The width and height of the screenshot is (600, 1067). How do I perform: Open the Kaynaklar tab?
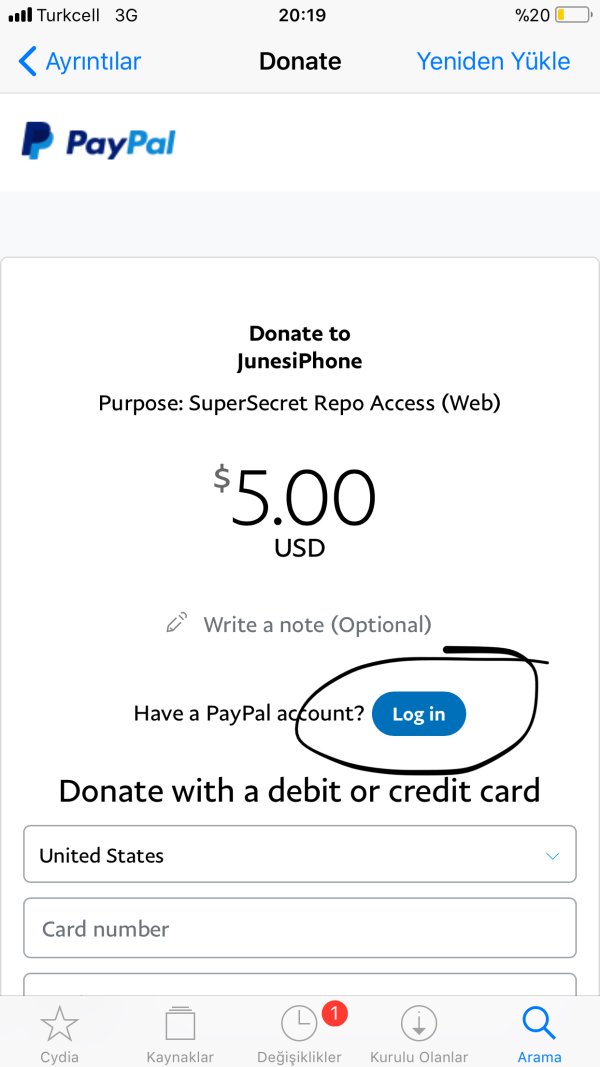pyautogui.click(x=179, y=1033)
